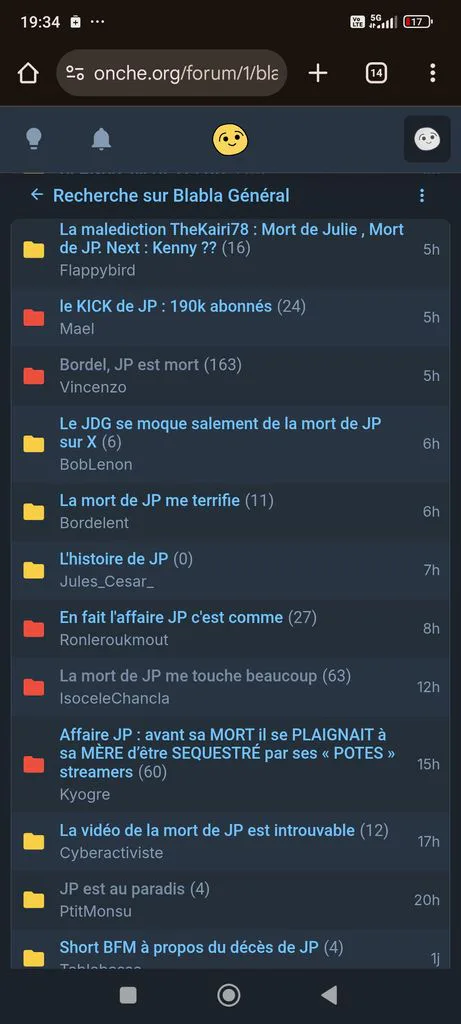Open topic "JP est au paradis"
Screen dimensions: 461x1024
(x=123, y=889)
